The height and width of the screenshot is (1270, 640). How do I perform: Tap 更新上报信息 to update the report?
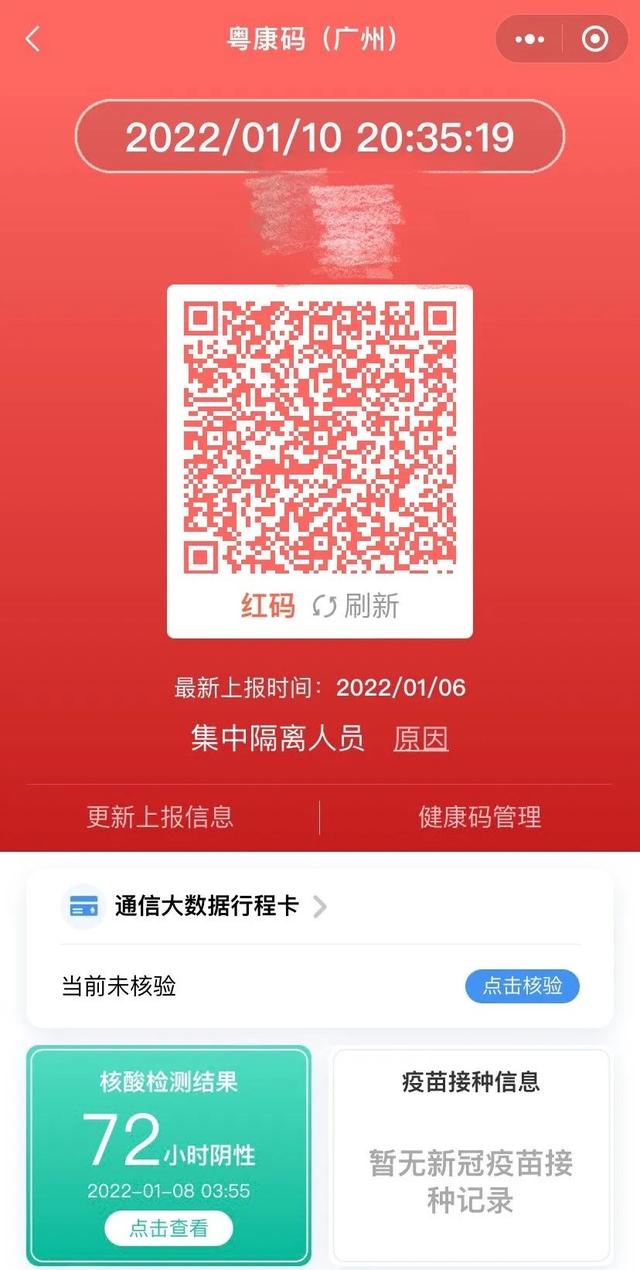pyautogui.click(x=160, y=816)
